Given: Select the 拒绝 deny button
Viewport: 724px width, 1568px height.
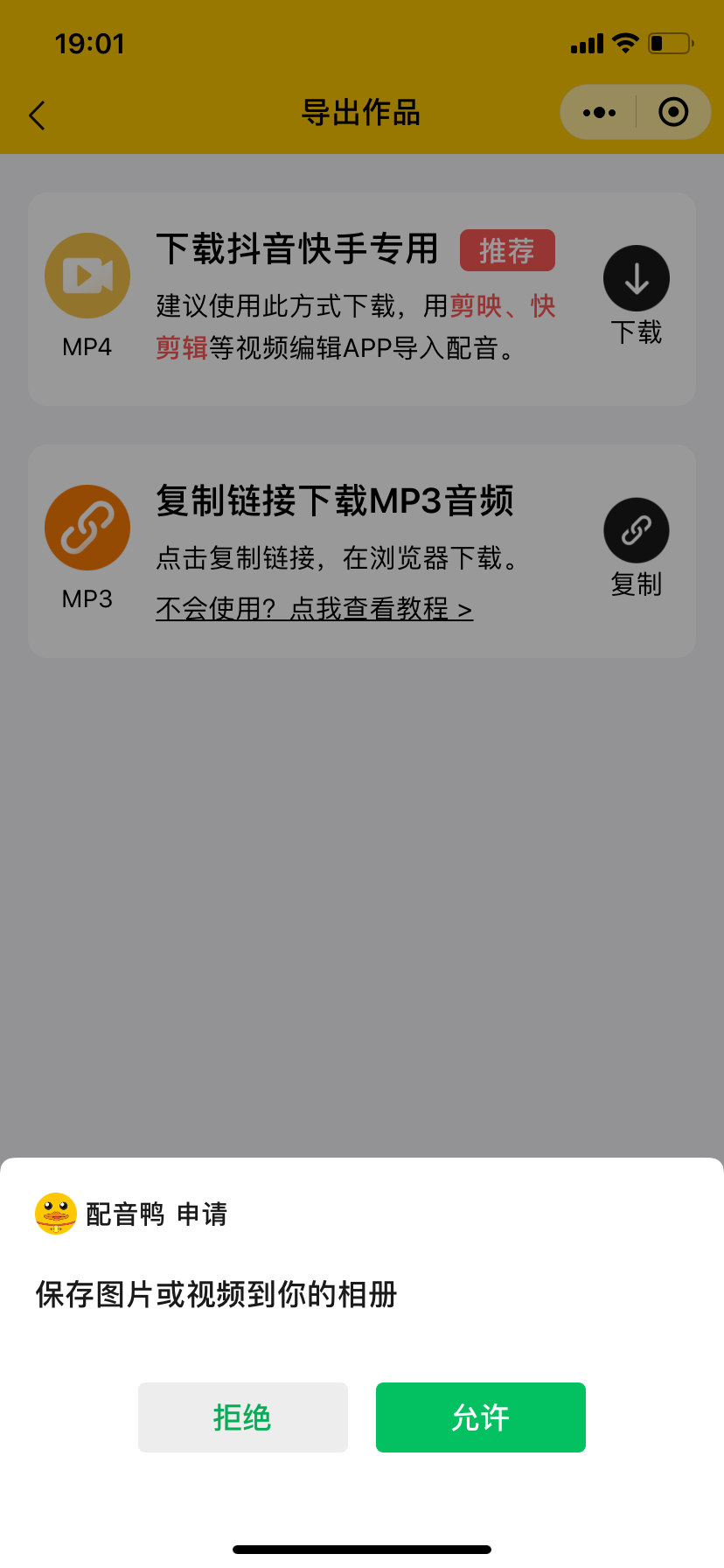Looking at the screenshot, I should [x=242, y=1417].
